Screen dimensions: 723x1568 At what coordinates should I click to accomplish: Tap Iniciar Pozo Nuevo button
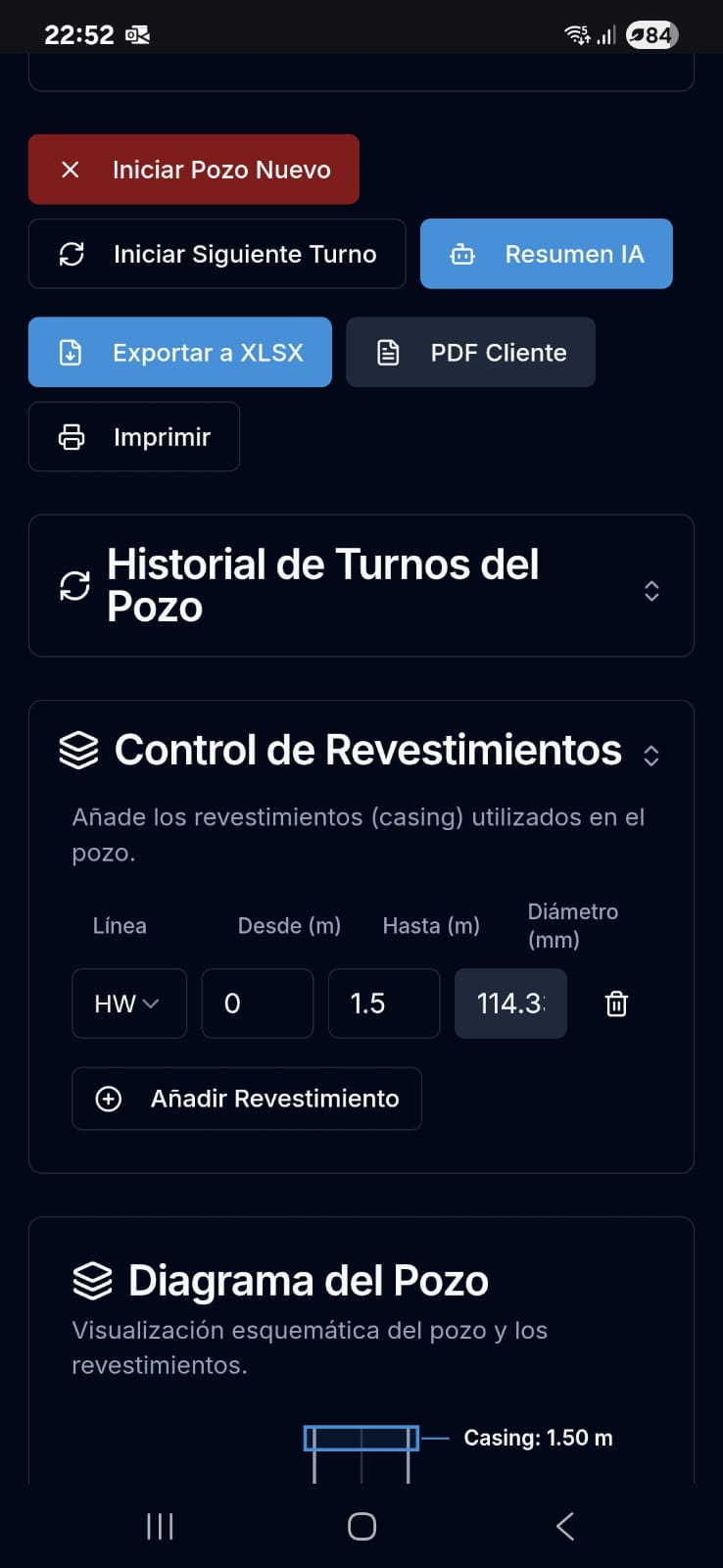pos(193,170)
